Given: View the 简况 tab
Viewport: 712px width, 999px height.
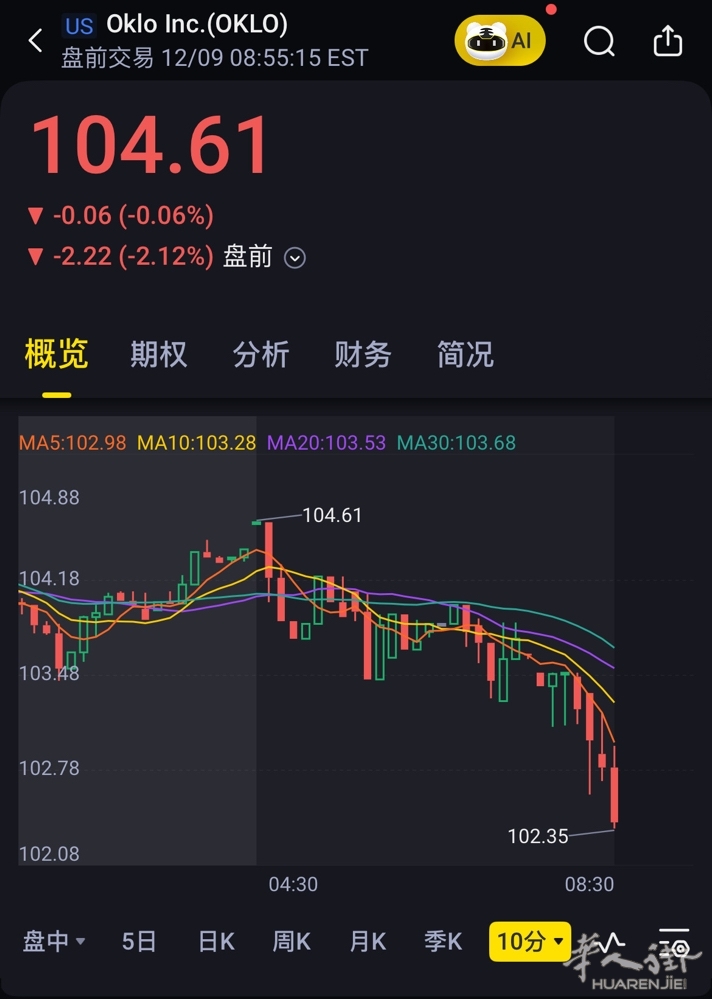Looking at the screenshot, I should 465,354.
